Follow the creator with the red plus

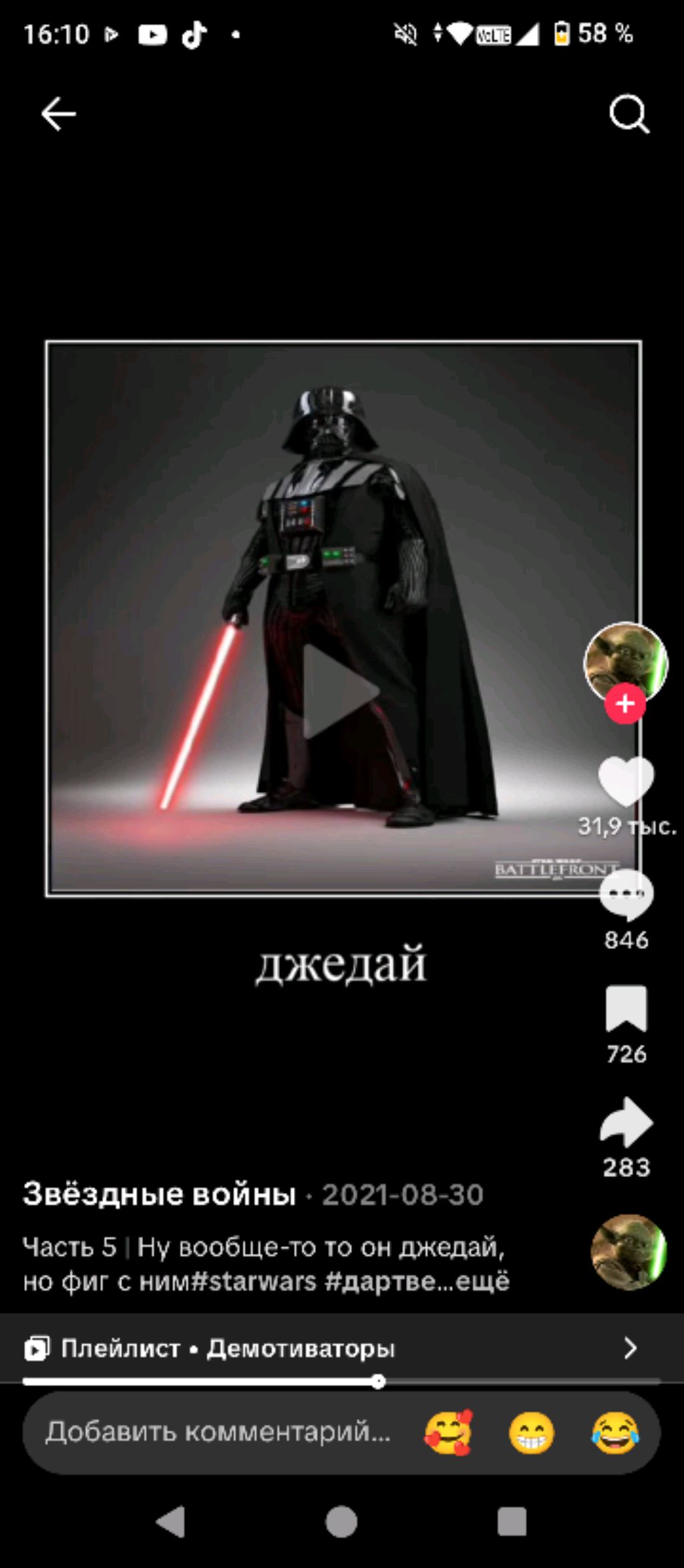(x=625, y=704)
